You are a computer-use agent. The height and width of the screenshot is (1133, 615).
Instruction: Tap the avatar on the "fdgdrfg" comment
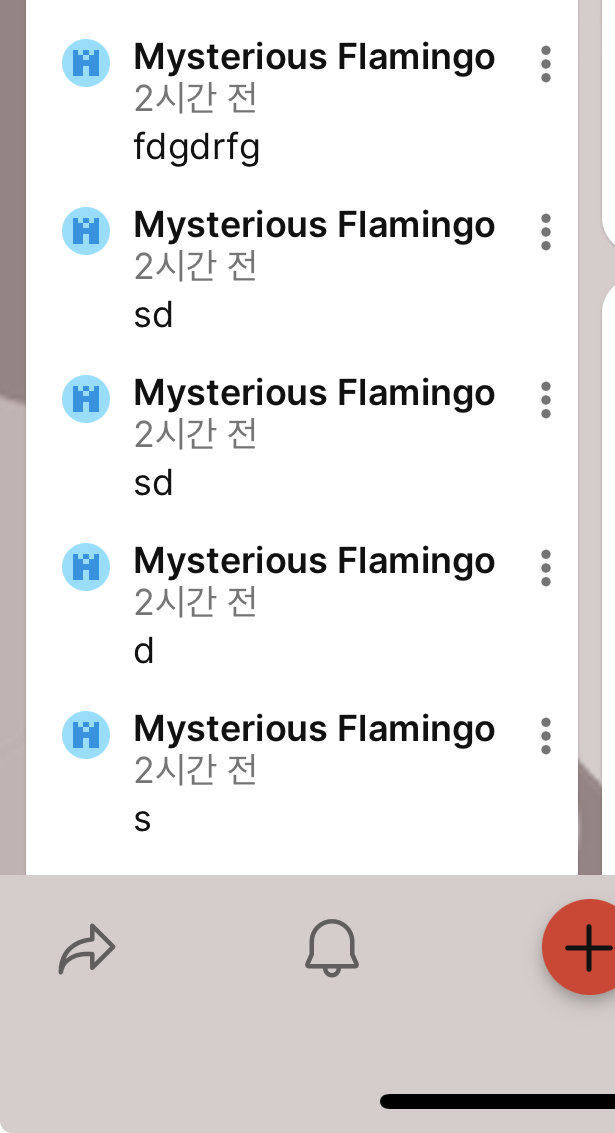coord(88,64)
